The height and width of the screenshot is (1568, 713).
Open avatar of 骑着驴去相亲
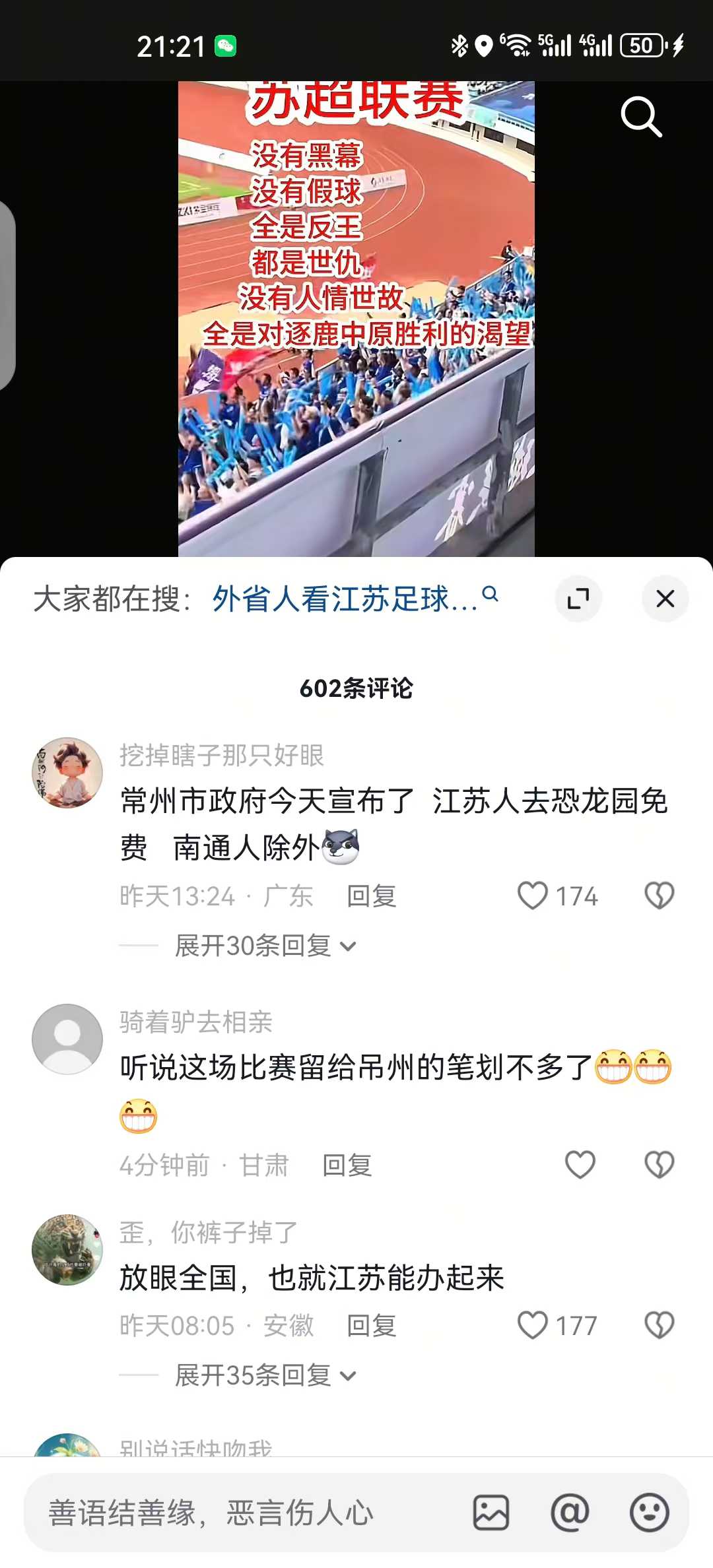pos(67,1039)
